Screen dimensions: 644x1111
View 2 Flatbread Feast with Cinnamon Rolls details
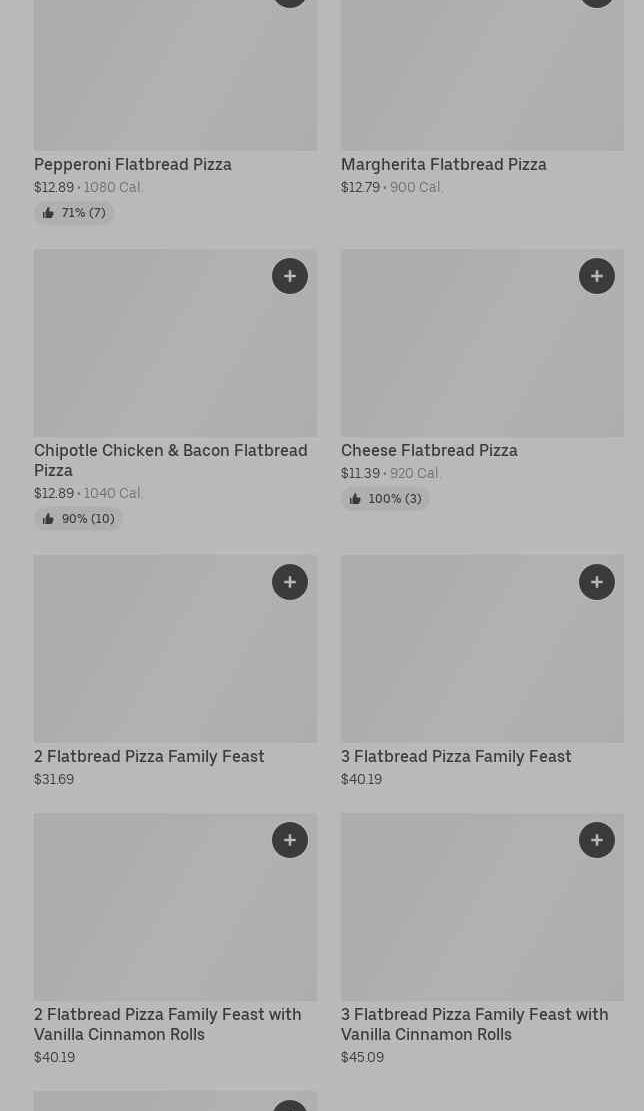tap(168, 1024)
